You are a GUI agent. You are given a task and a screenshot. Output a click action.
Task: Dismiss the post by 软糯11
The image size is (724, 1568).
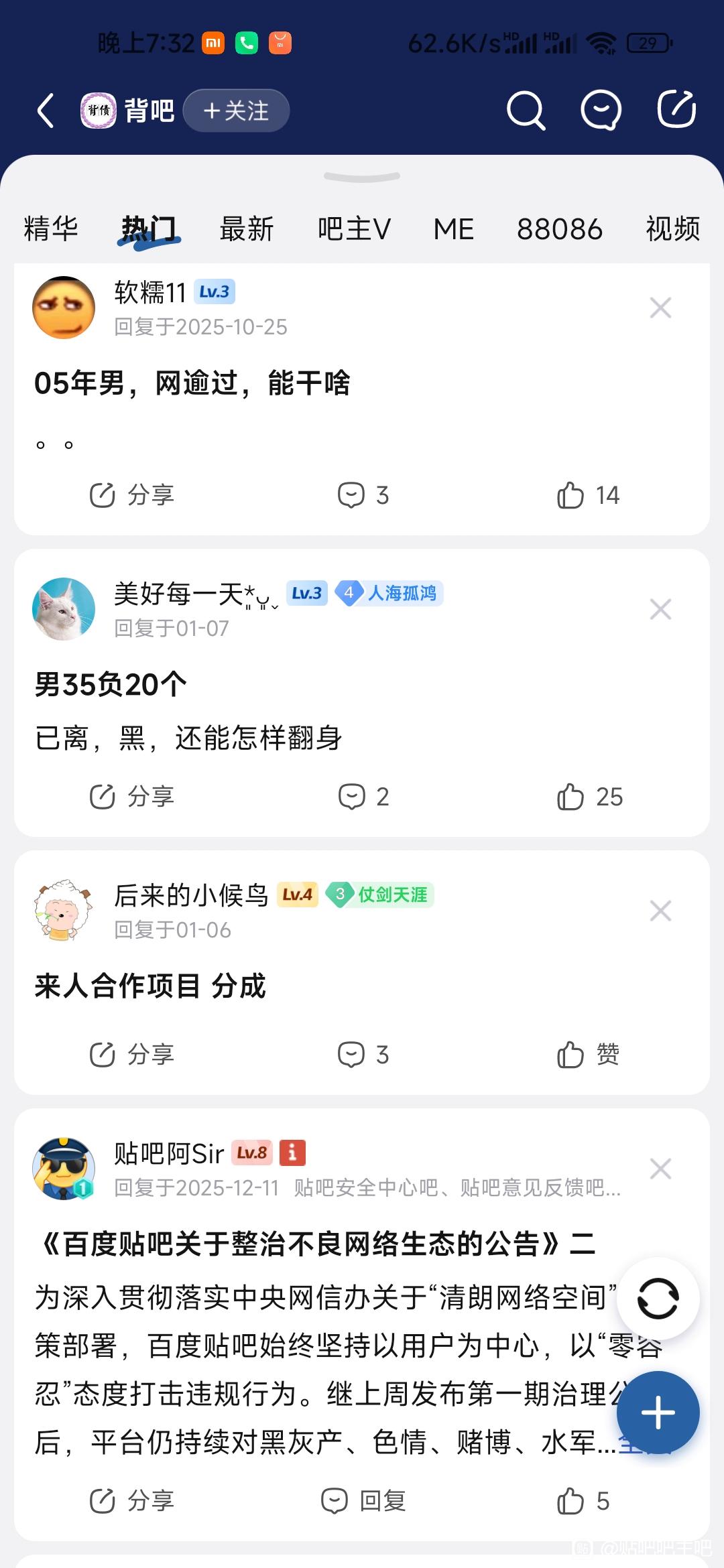(660, 308)
